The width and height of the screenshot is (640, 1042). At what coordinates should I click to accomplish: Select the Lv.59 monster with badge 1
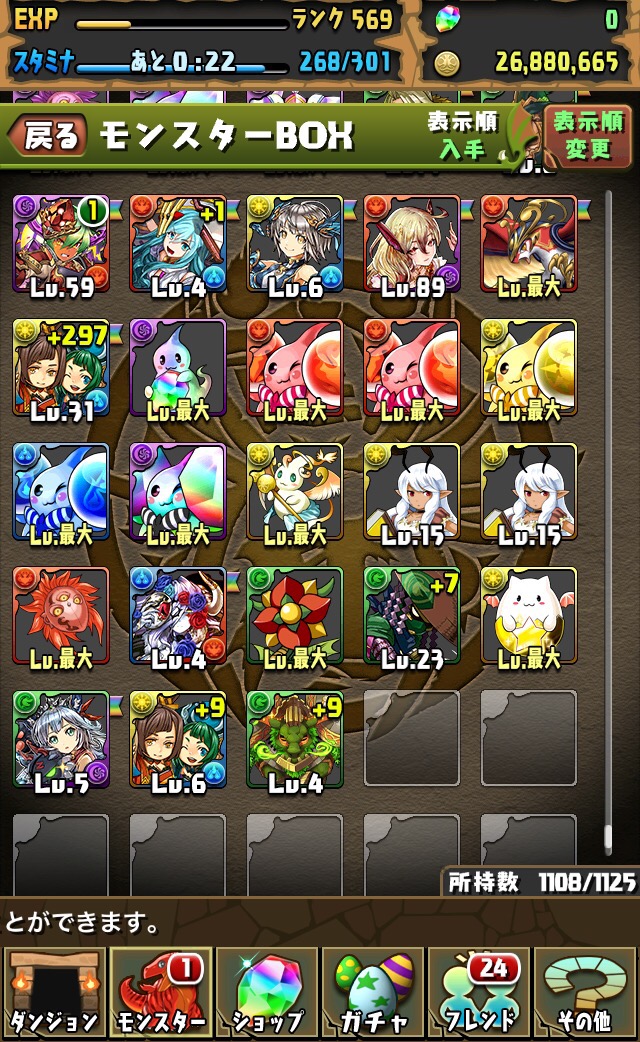[61, 245]
